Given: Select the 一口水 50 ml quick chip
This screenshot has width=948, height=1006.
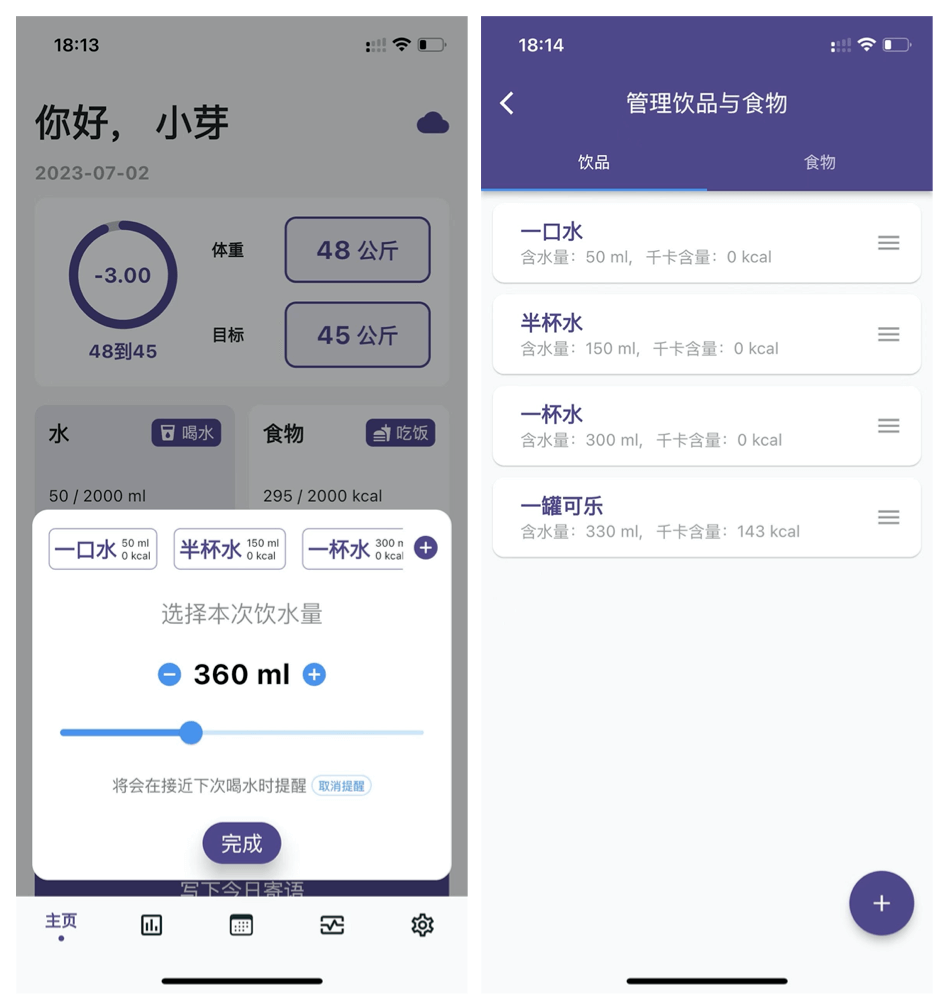Looking at the screenshot, I should [x=103, y=549].
